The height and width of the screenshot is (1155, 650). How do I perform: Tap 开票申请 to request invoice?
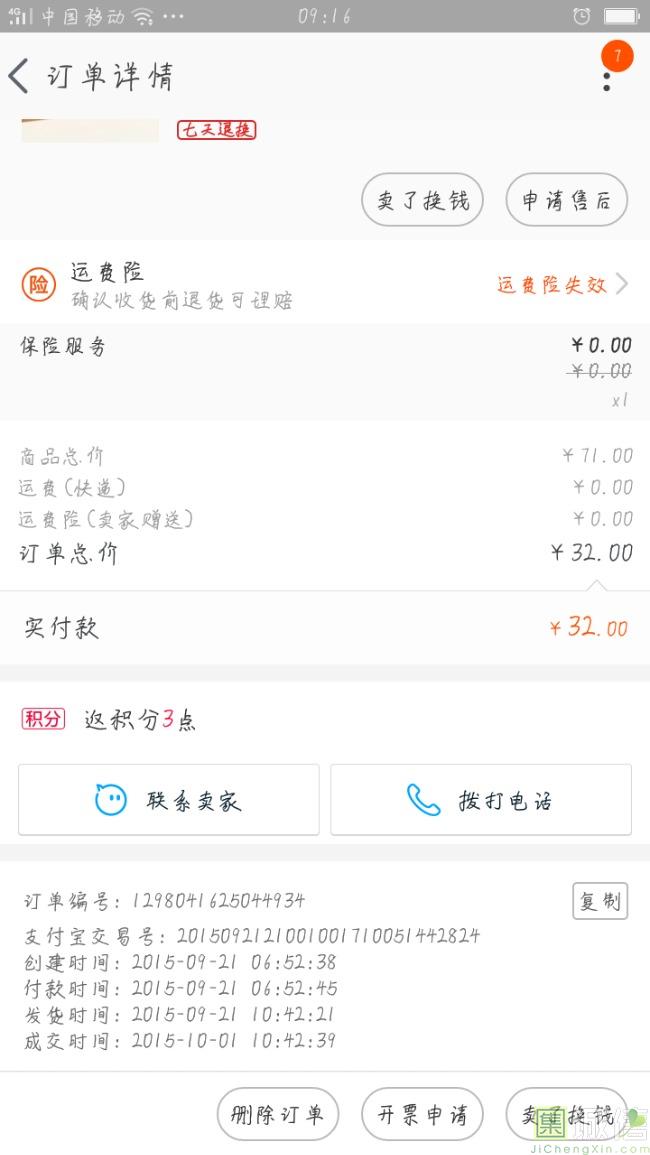[x=422, y=1115]
